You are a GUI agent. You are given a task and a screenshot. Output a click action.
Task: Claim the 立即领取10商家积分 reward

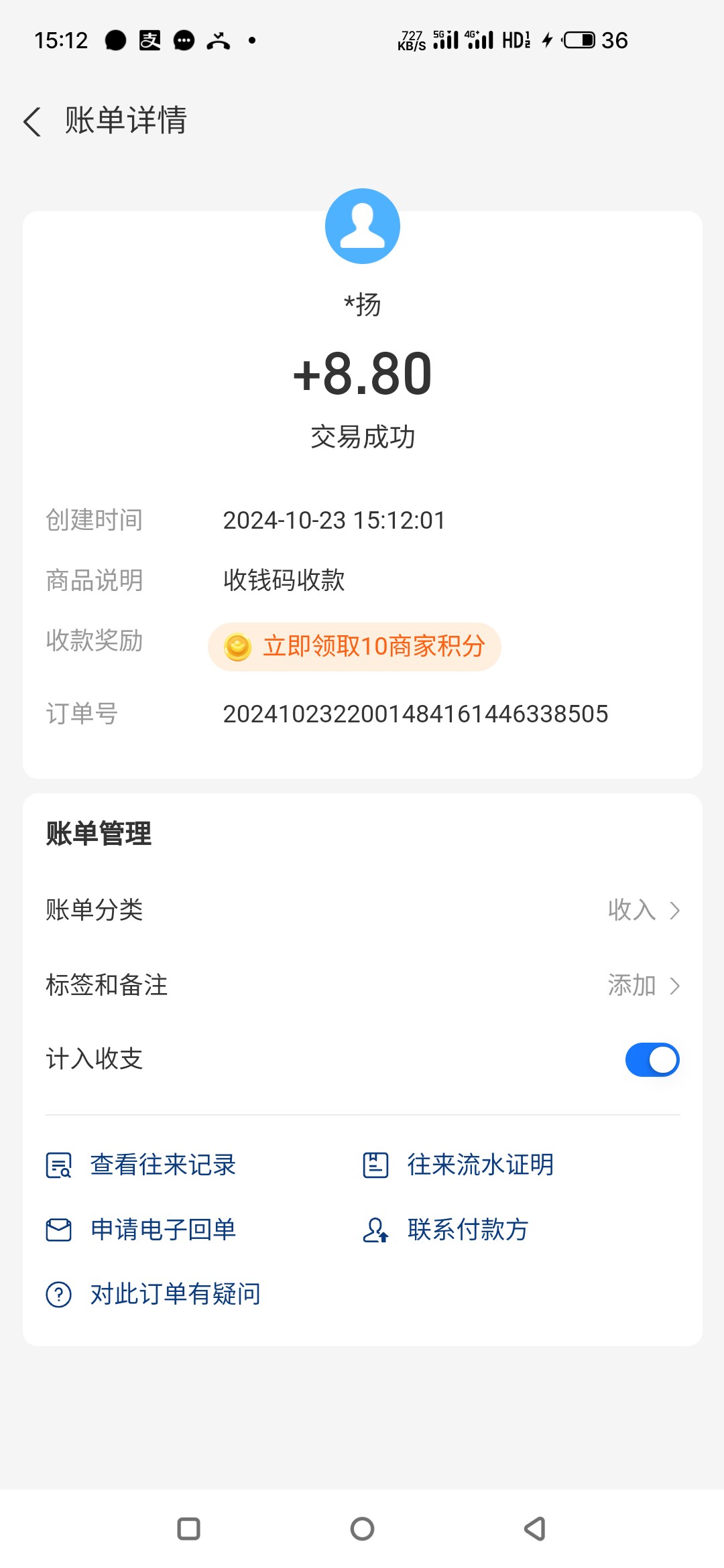point(355,647)
